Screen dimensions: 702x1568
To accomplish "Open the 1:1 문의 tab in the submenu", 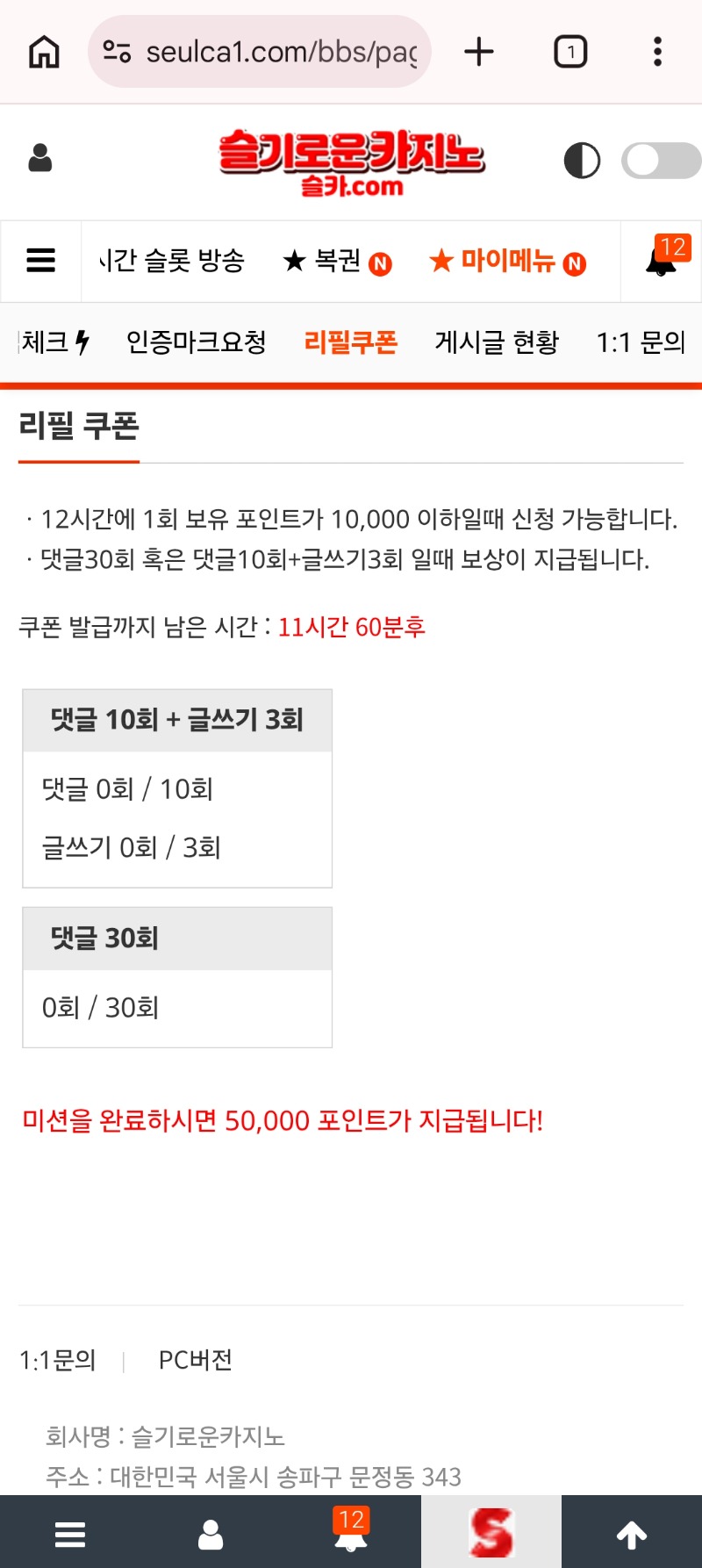I will click(x=641, y=342).
